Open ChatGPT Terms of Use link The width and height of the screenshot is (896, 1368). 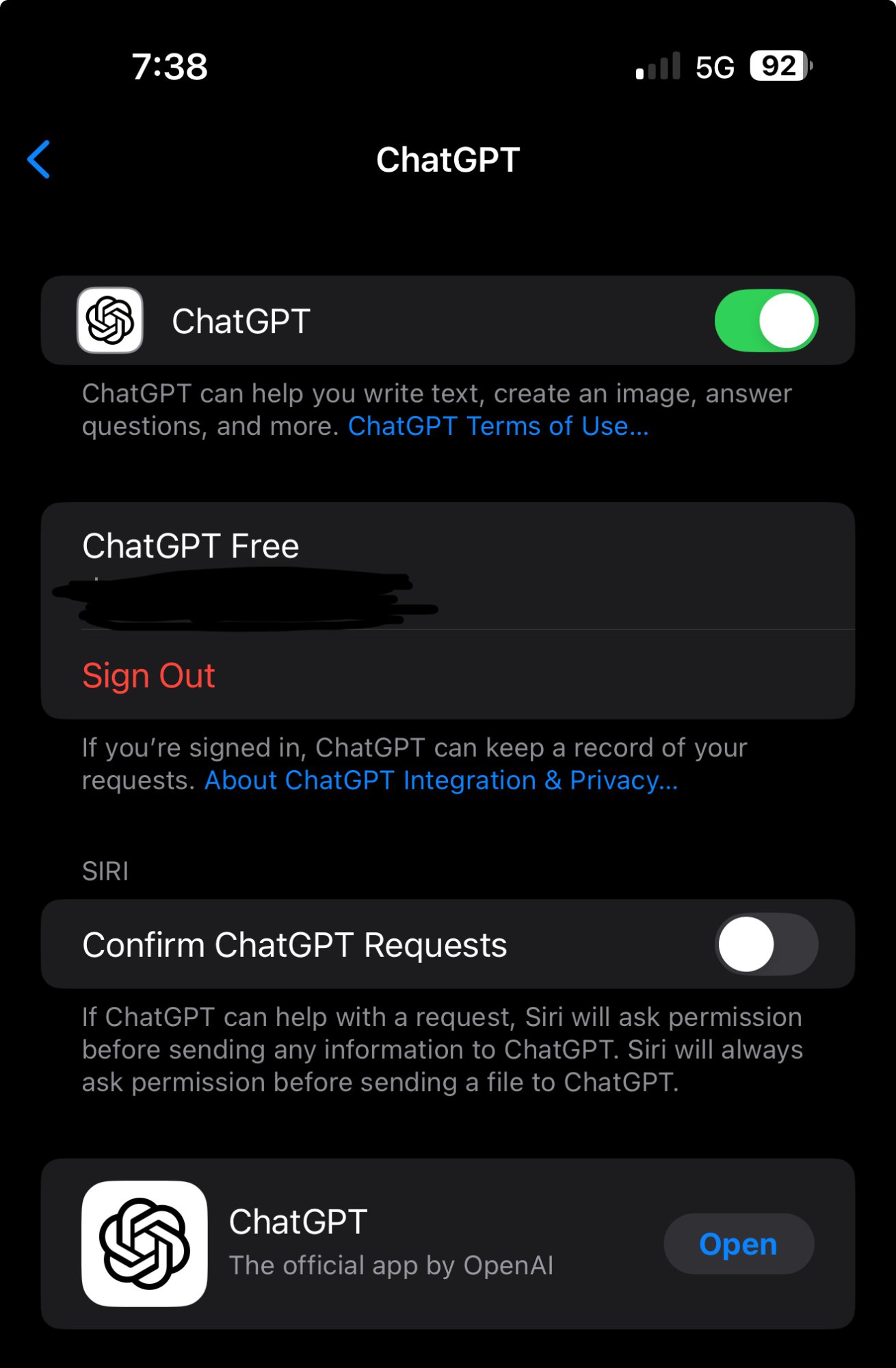pyautogui.click(x=498, y=426)
